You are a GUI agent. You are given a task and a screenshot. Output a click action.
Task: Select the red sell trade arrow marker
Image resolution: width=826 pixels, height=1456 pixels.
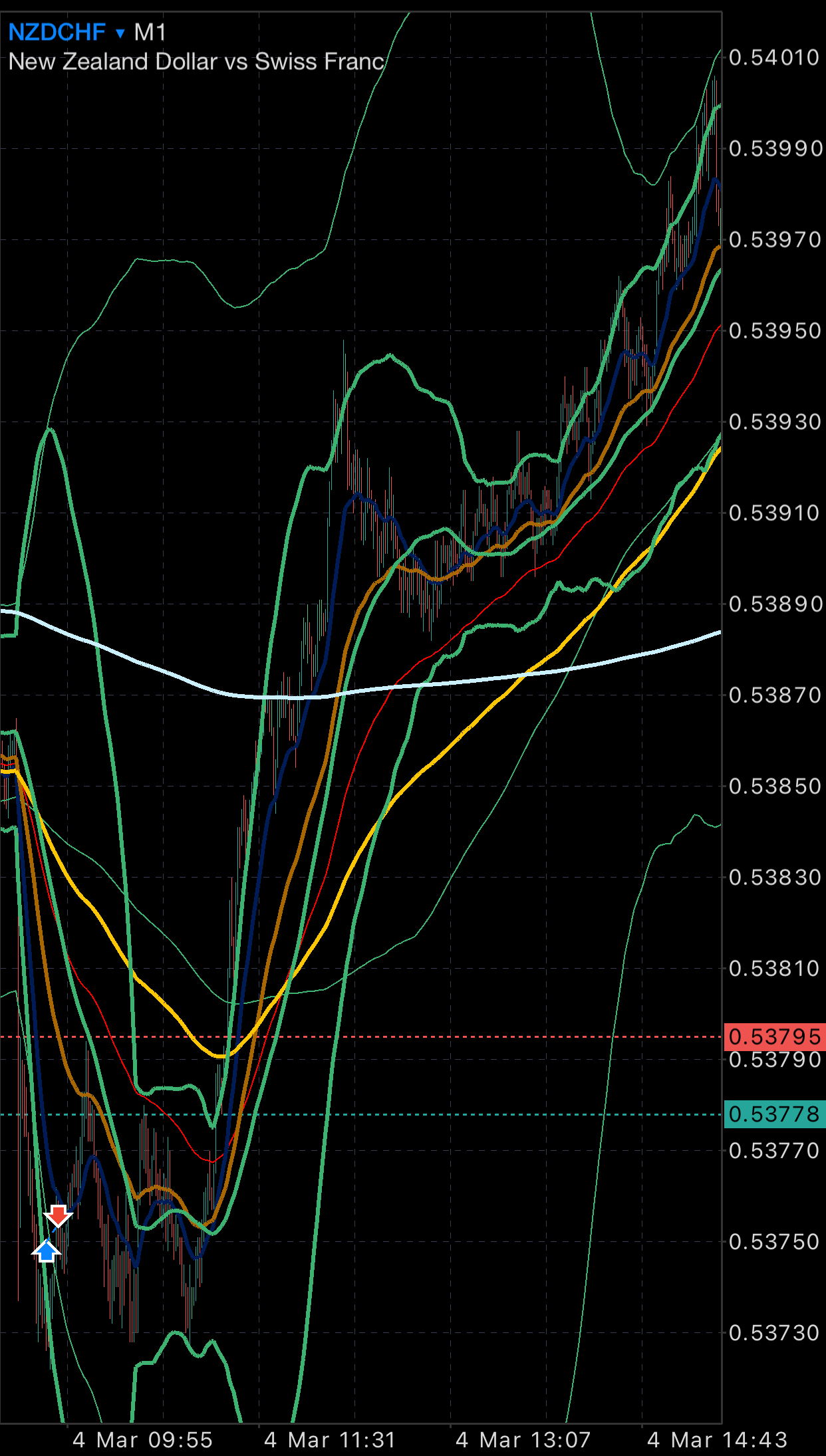[x=58, y=1215]
